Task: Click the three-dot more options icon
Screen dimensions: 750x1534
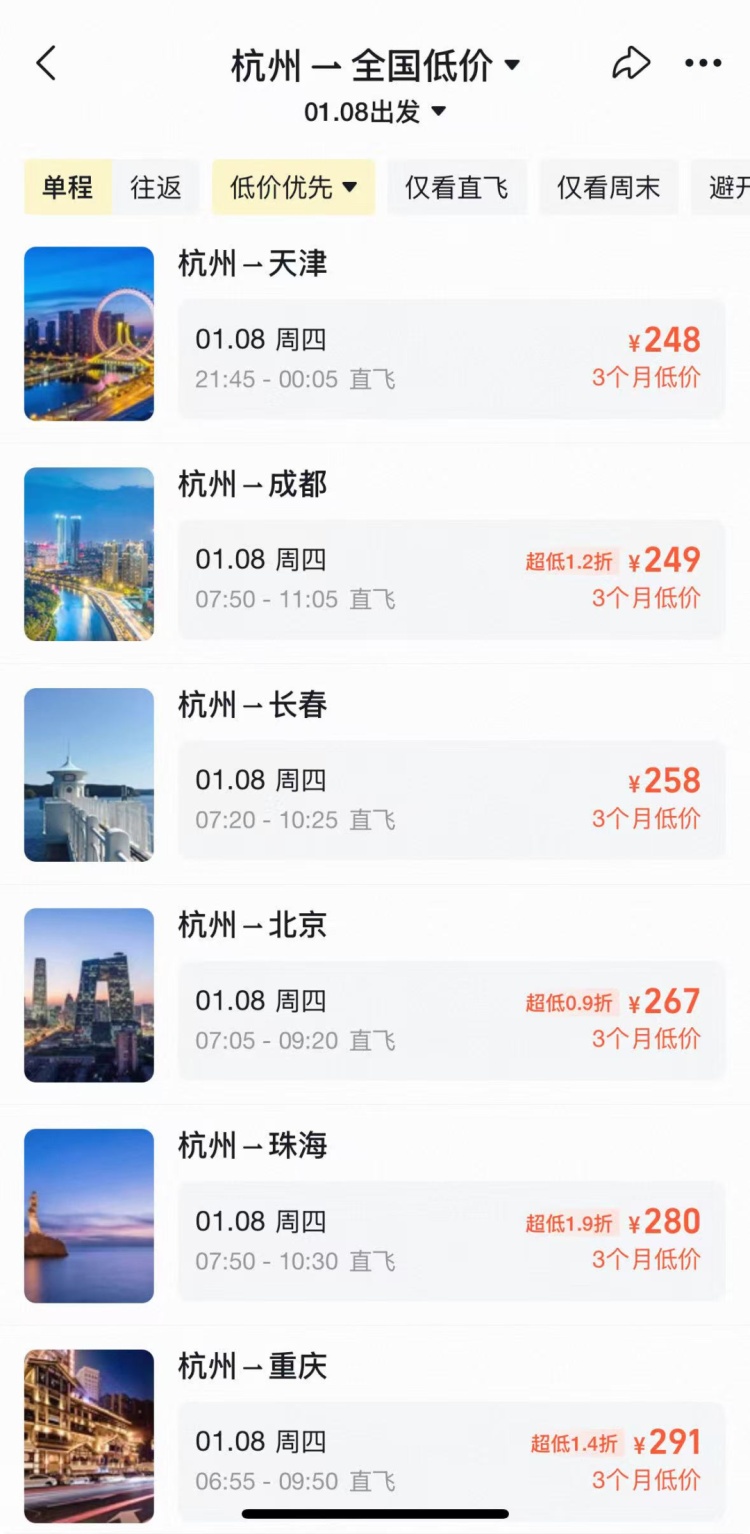Action: point(703,62)
